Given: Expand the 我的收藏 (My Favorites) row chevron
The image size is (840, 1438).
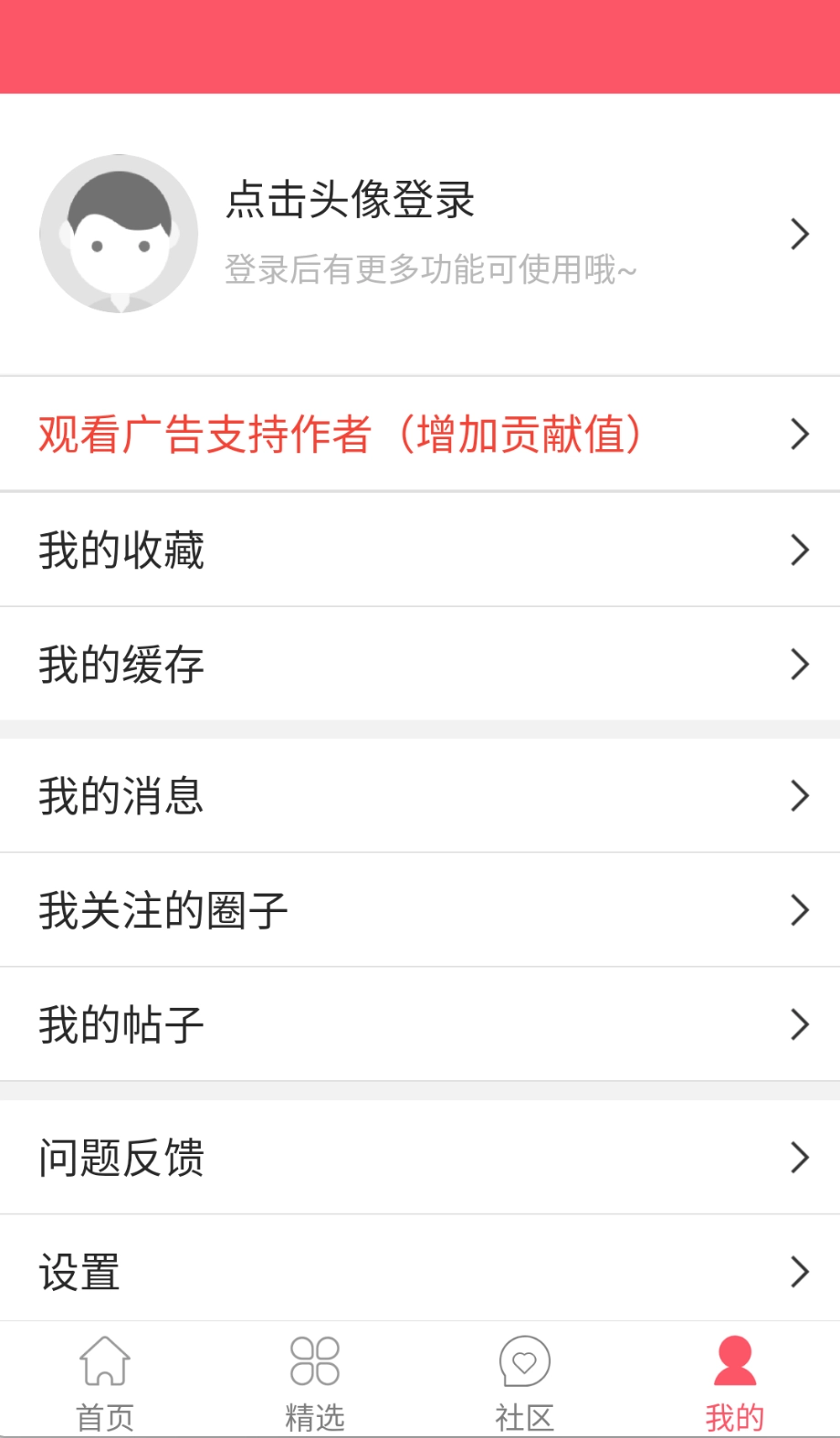Looking at the screenshot, I should coord(799,550).
